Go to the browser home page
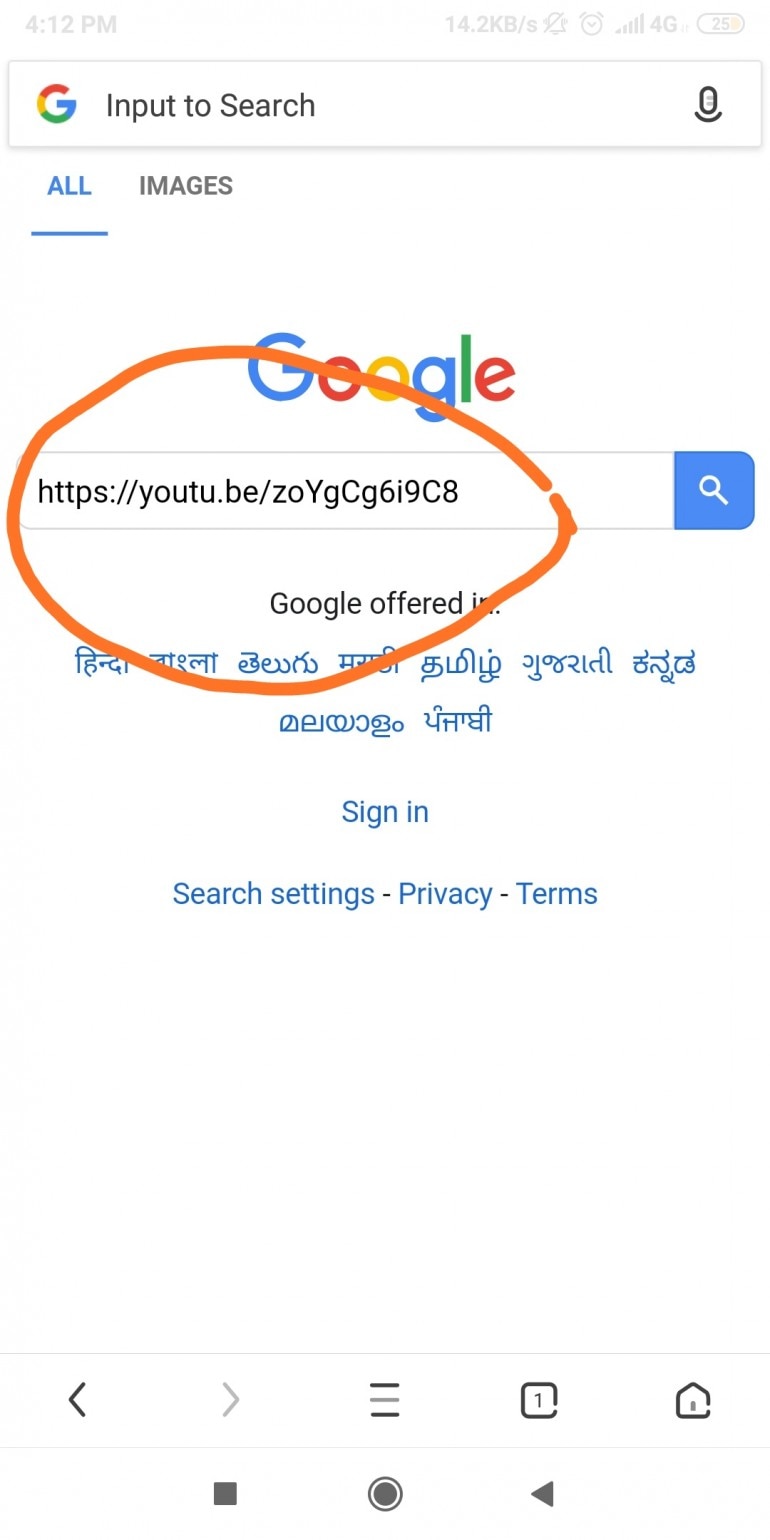The width and height of the screenshot is (770, 1540). [x=692, y=1399]
